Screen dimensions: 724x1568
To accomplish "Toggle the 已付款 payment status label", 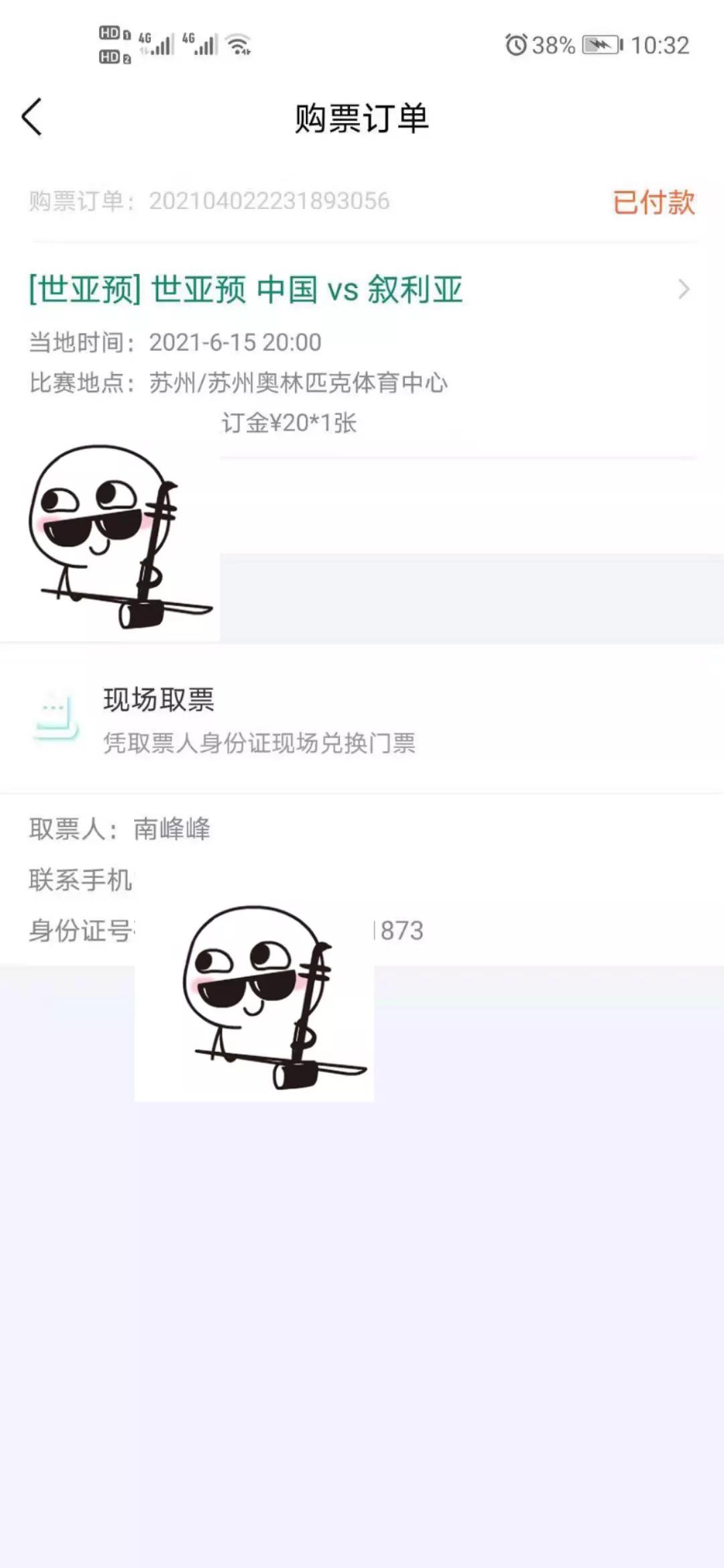I will pyautogui.click(x=653, y=203).
